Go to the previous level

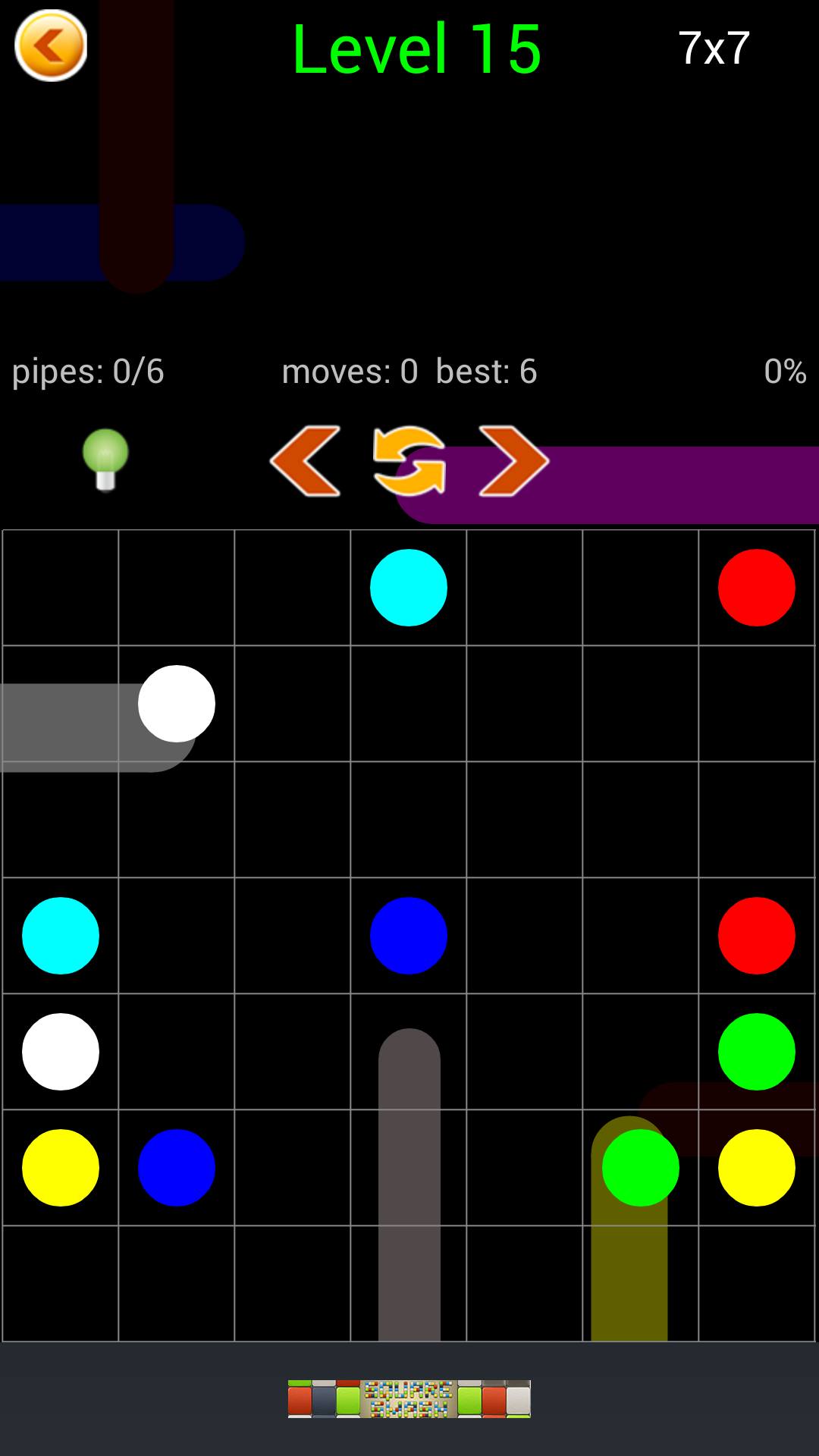[305, 461]
